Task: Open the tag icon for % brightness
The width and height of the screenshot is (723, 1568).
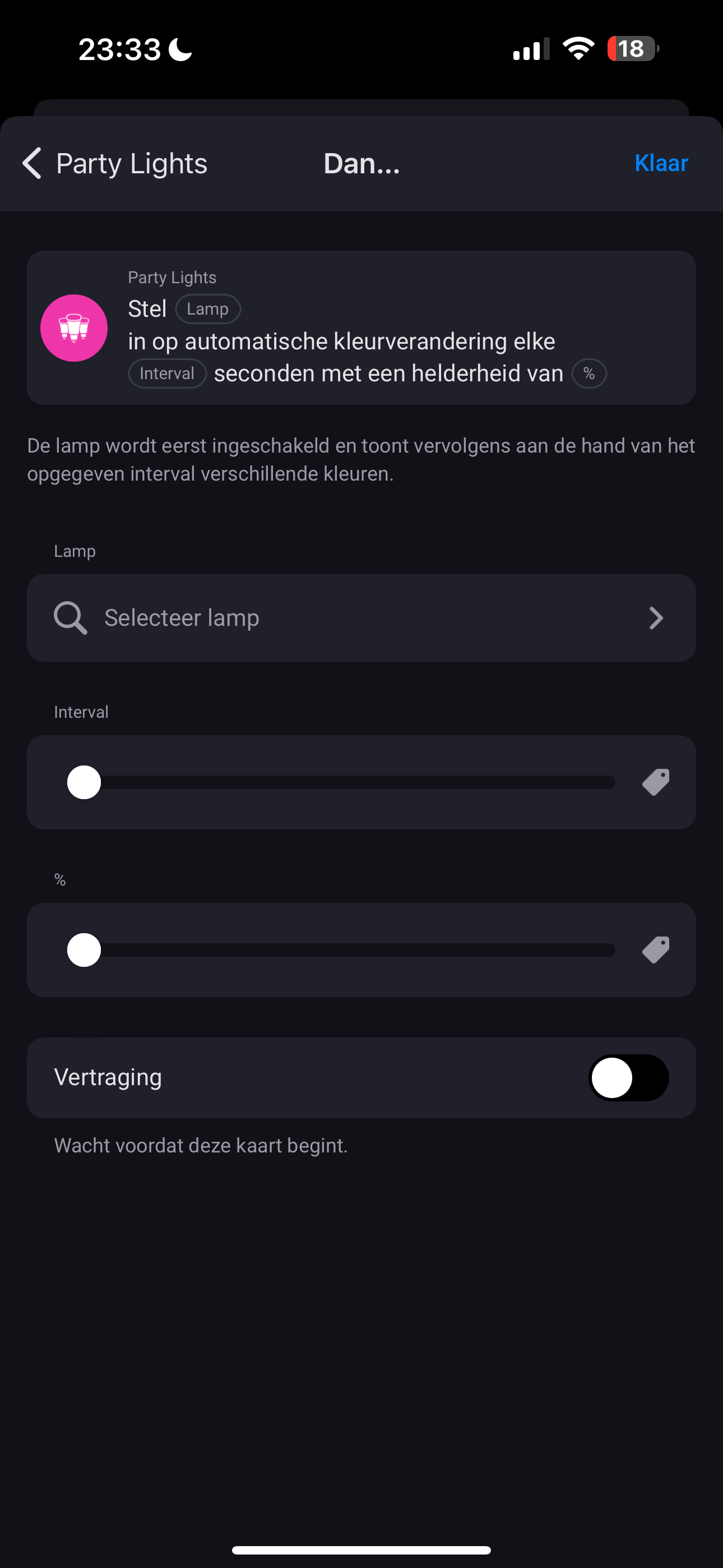Action: (655, 950)
